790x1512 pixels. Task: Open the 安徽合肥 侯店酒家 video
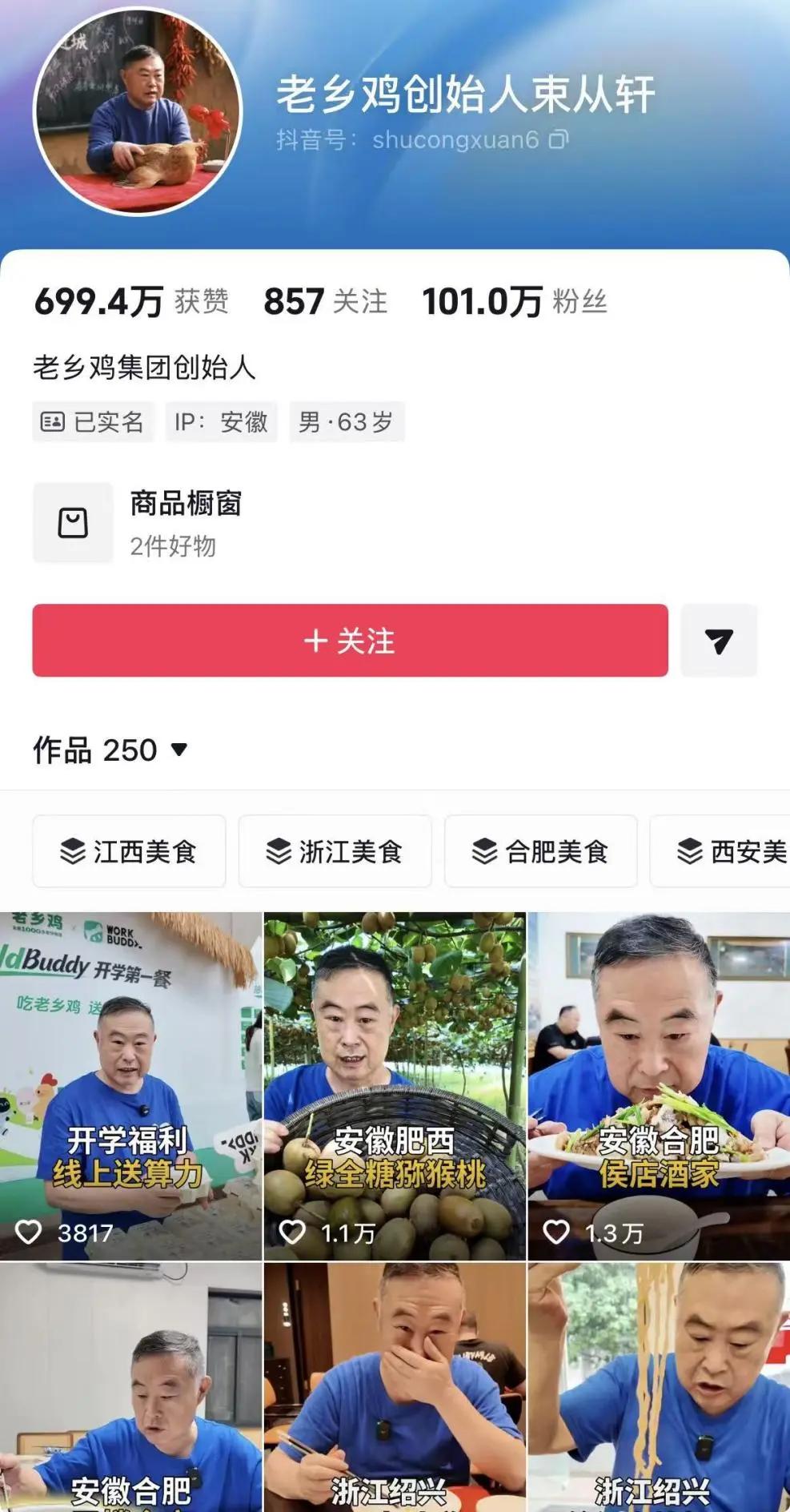[x=659, y=1086]
